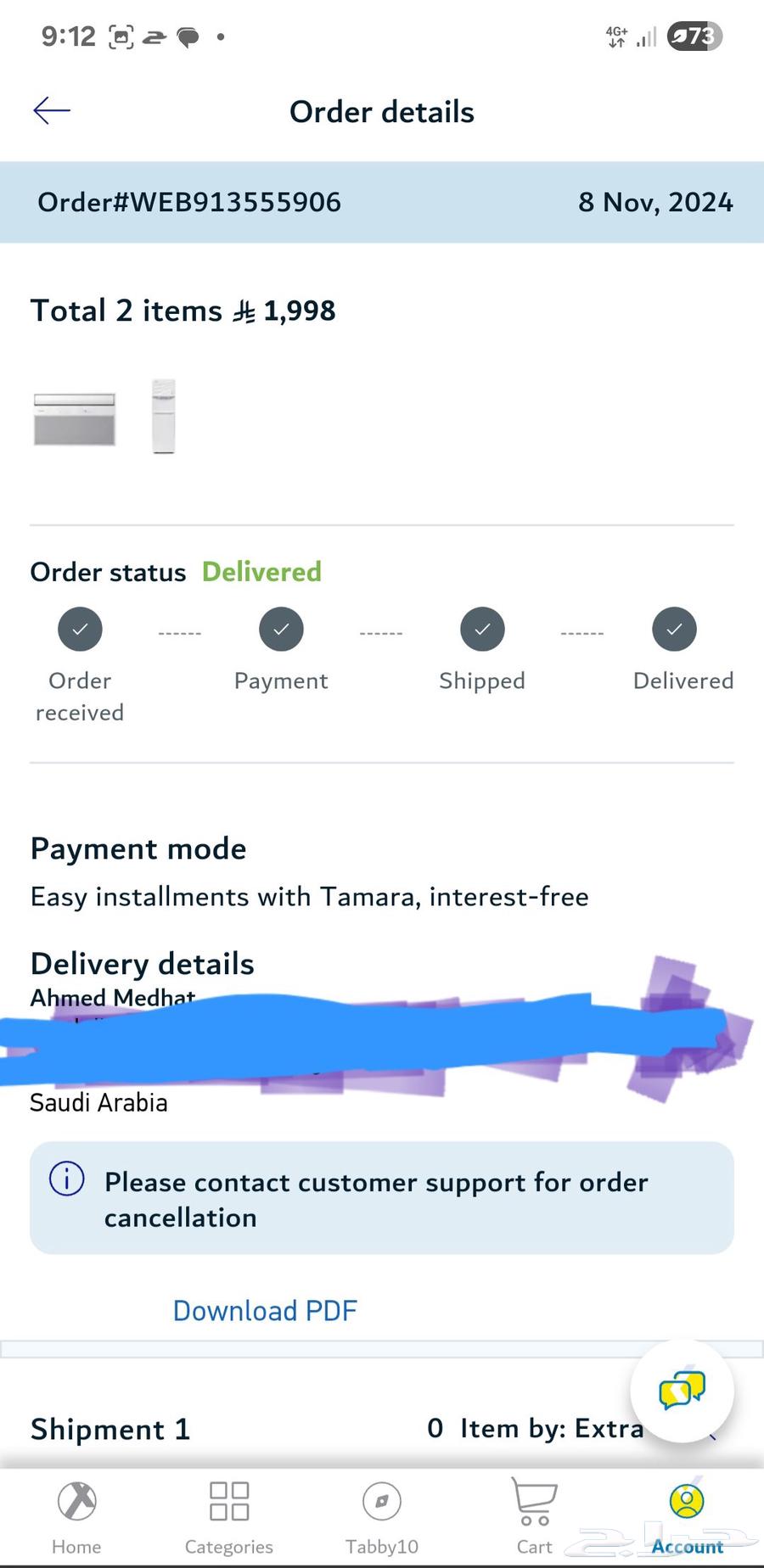Screen dimensions: 764x1568
Task: Click the Delivered checkmark circle
Action: 673,629
